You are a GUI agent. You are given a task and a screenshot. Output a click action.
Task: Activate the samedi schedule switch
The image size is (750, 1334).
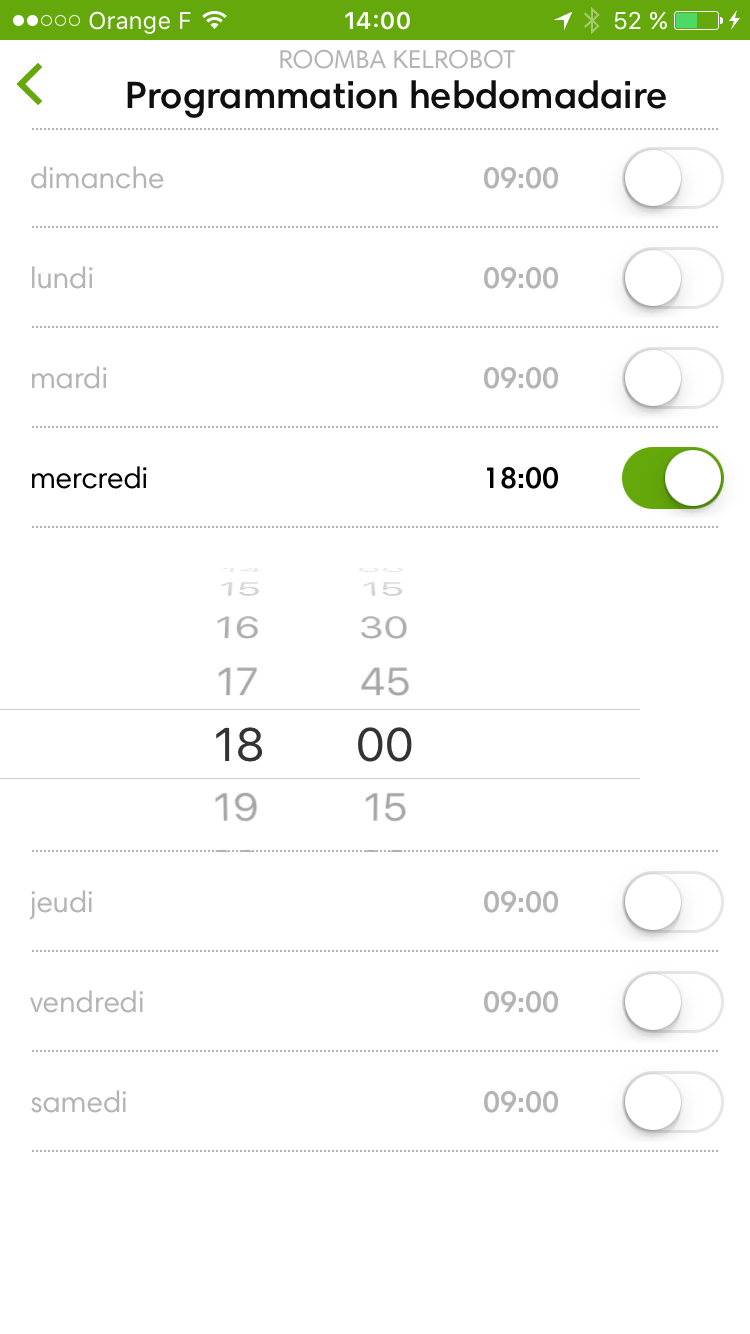click(672, 1103)
